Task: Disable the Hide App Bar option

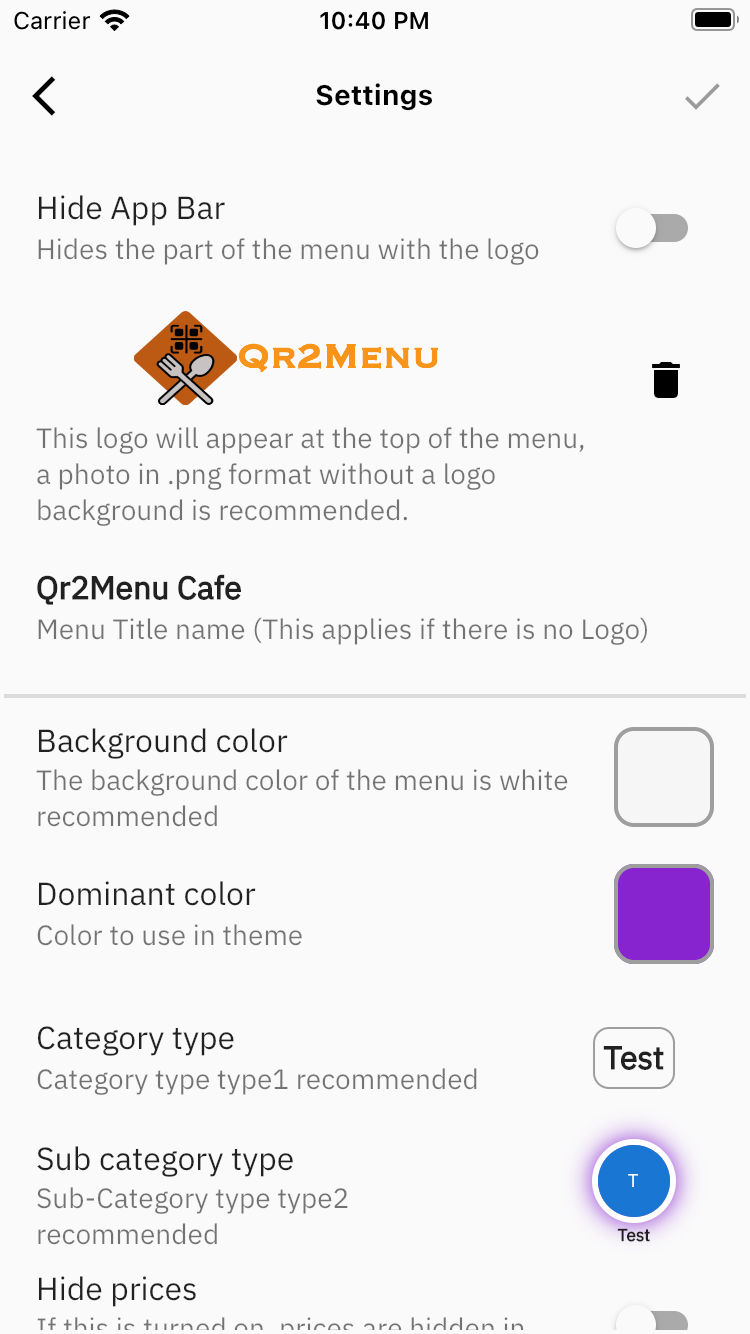Action: point(652,228)
